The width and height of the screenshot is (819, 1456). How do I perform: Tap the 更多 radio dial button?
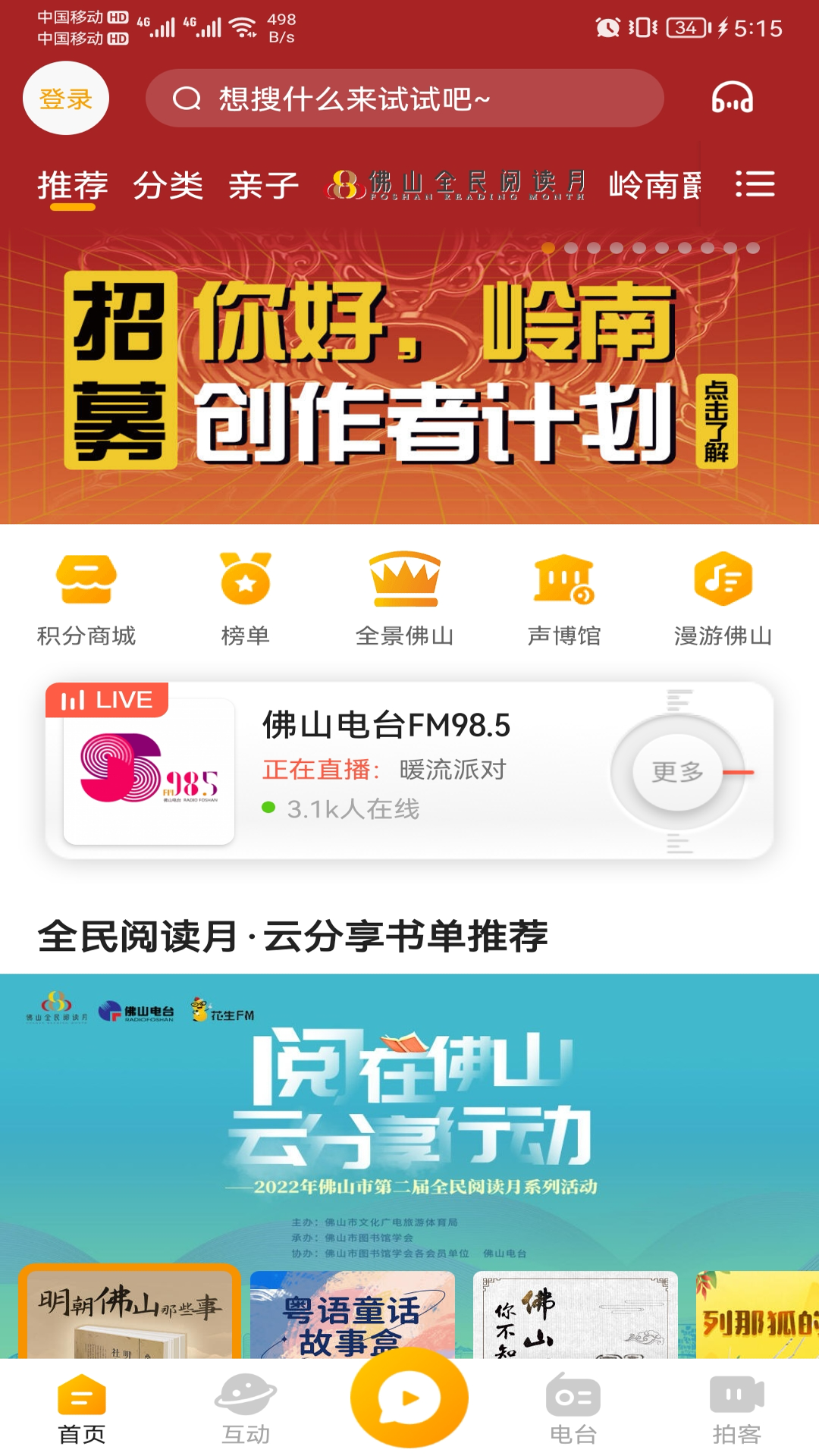pos(678,772)
